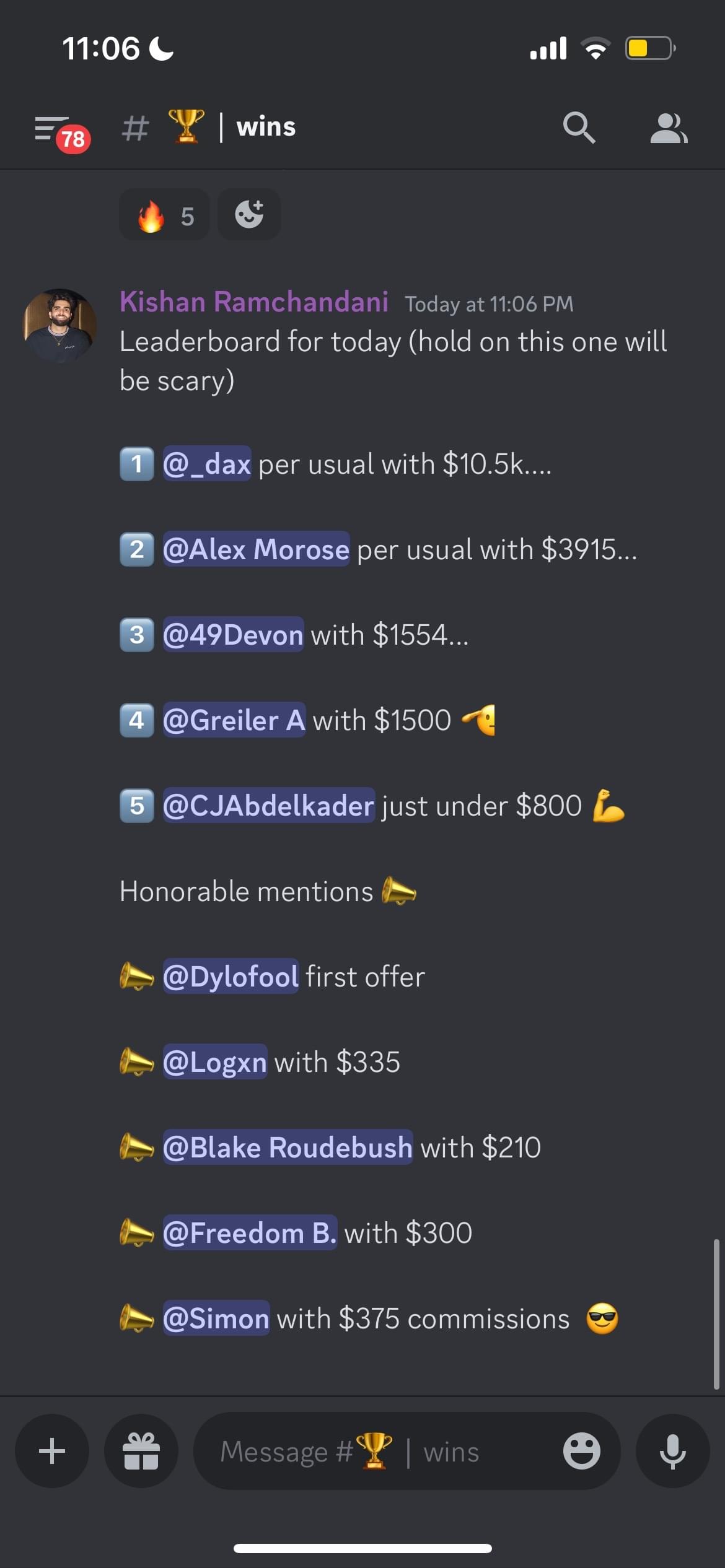This screenshot has width=725, height=1568.
Task: Tap the @Simon mention
Action: [x=216, y=1318]
